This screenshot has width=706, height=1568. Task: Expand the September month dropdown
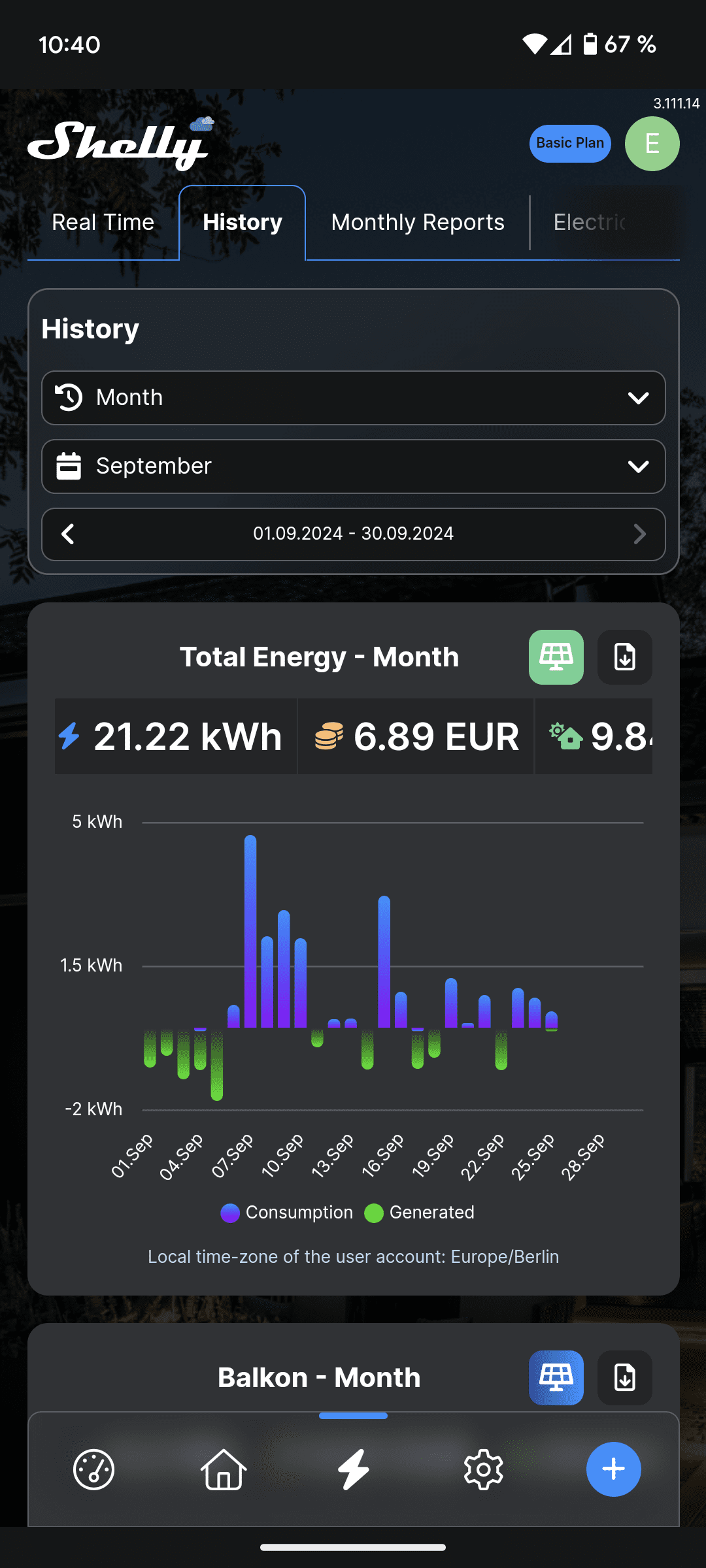(353, 466)
